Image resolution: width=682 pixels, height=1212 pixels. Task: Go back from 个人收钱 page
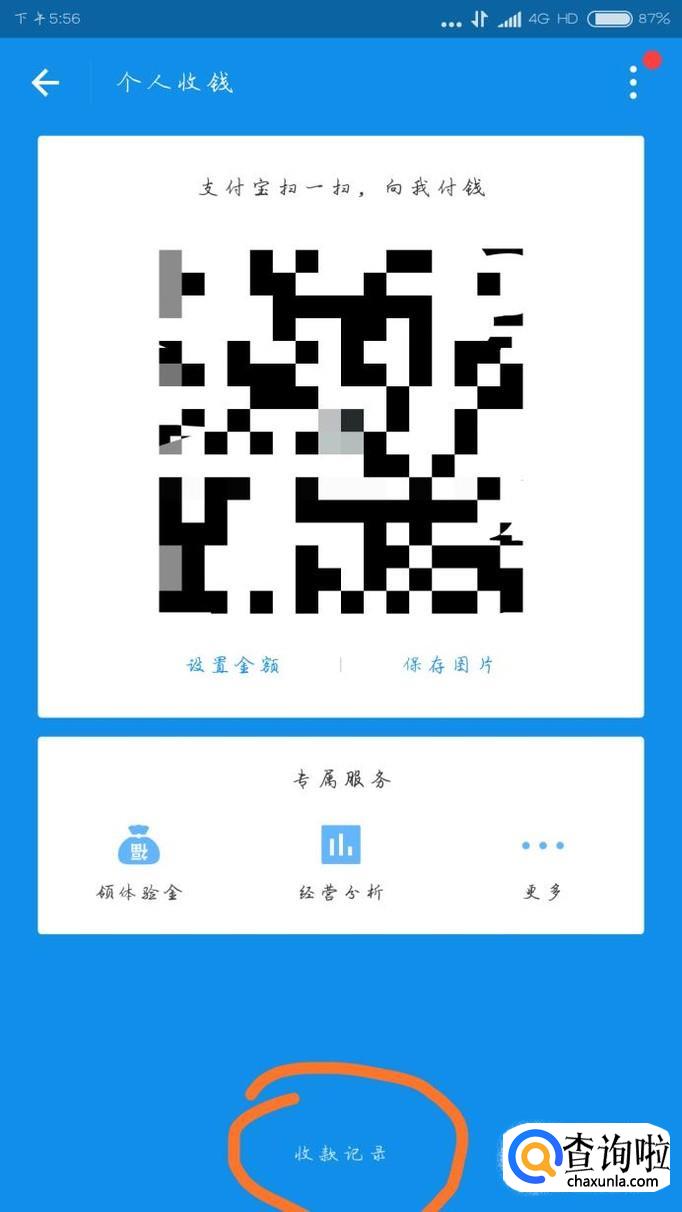pyautogui.click(x=45, y=83)
